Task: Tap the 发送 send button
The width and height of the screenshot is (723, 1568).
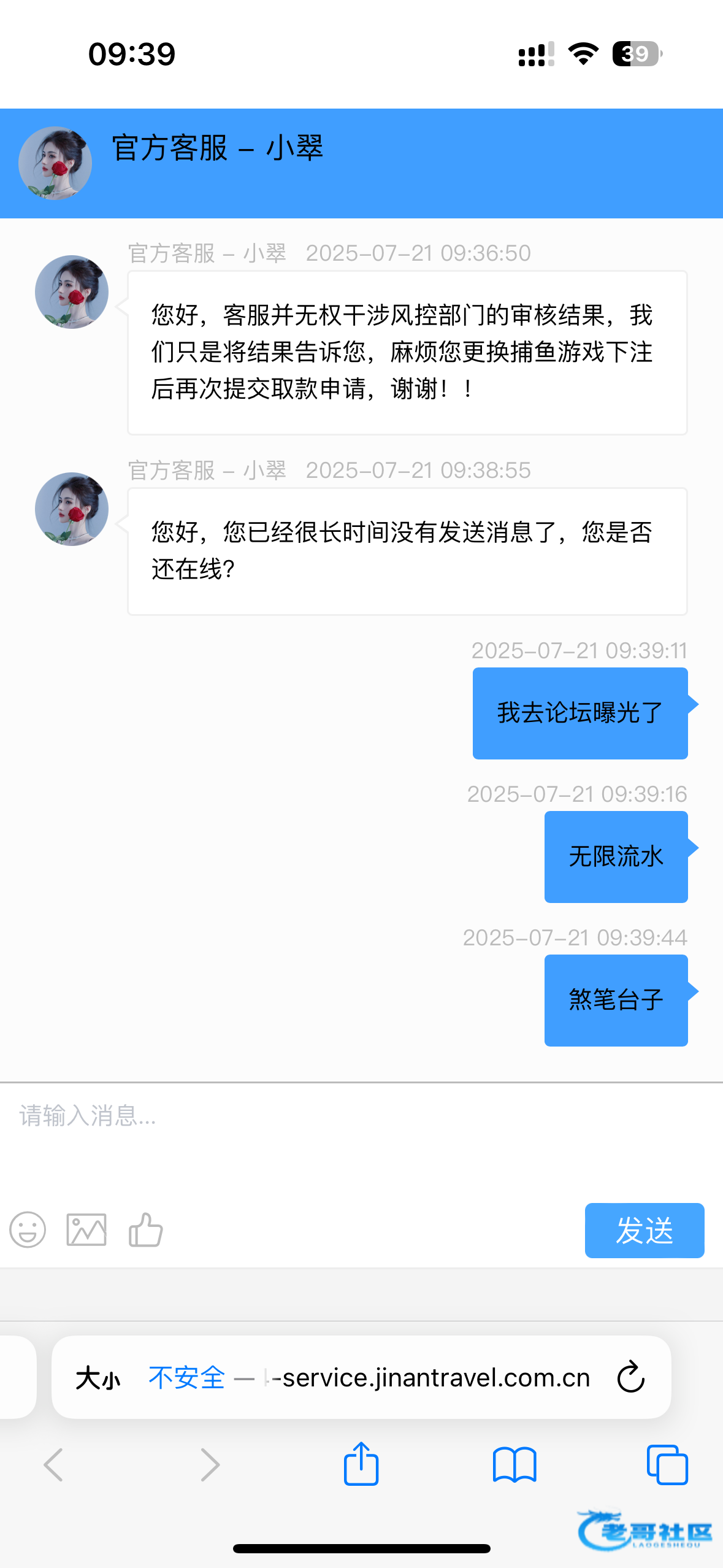Action: pos(645,1231)
